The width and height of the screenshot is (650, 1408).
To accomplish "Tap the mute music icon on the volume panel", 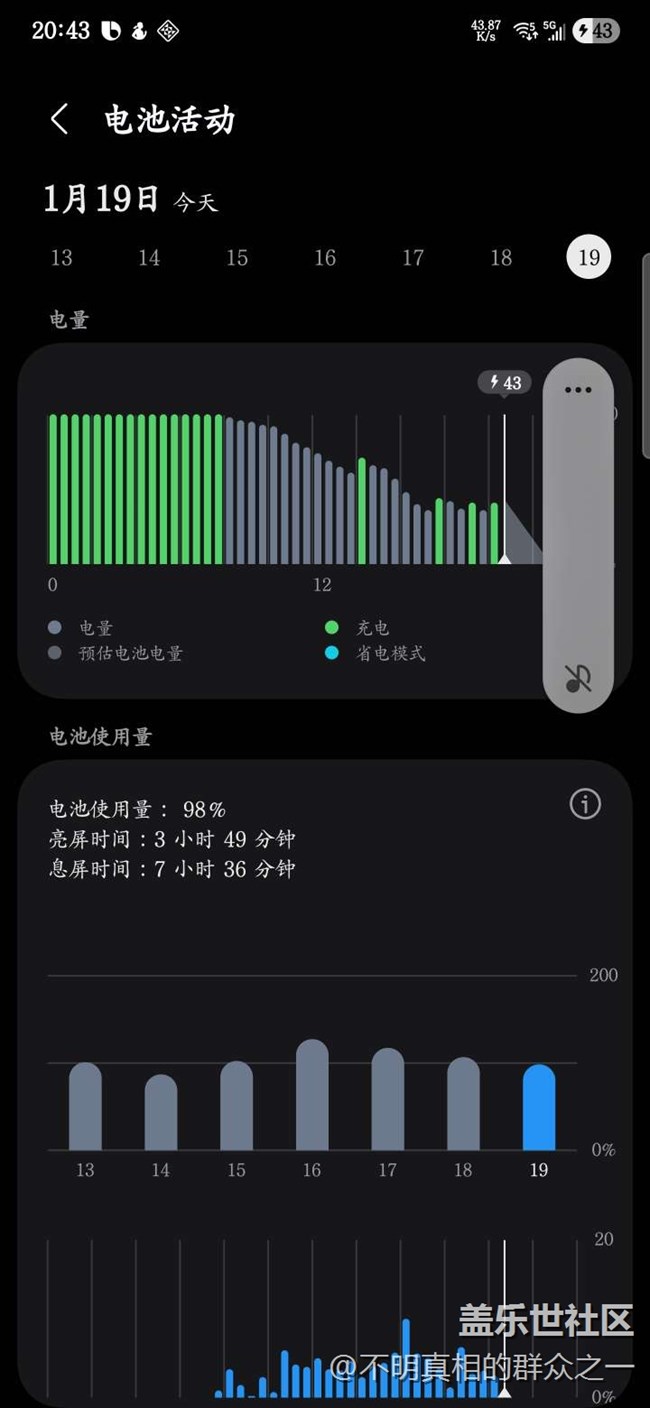I will click(x=578, y=678).
